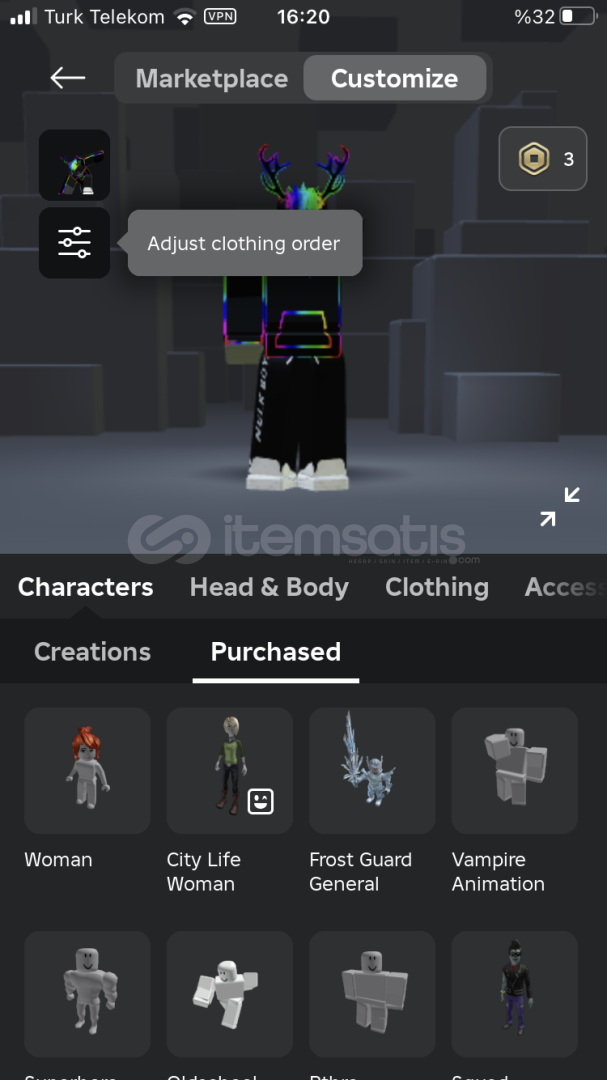Tap the adjust clothing order icon
Image resolution: width=607 pixels, height=1080 pixels.
tap(74, 242)
